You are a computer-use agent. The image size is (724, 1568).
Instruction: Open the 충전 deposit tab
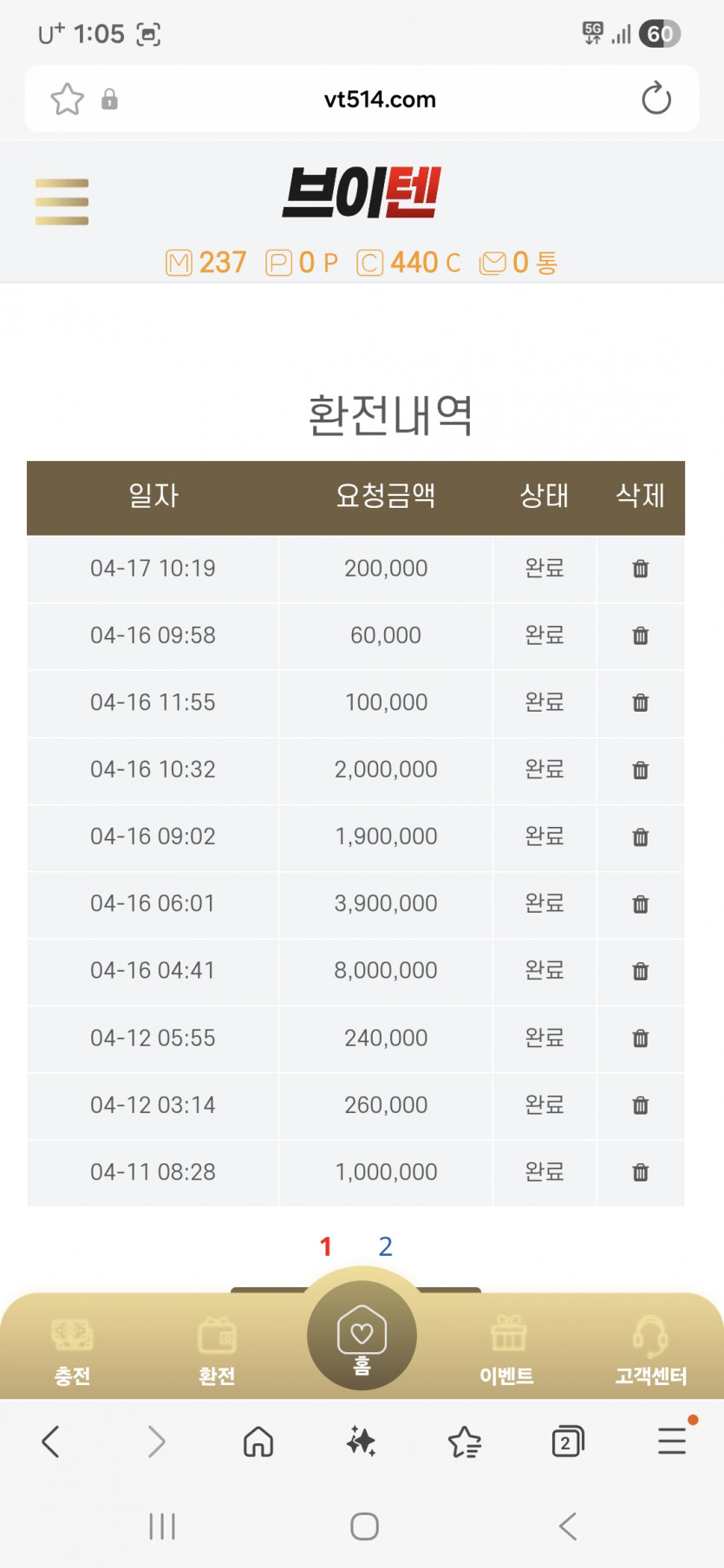pos(72,1349)
